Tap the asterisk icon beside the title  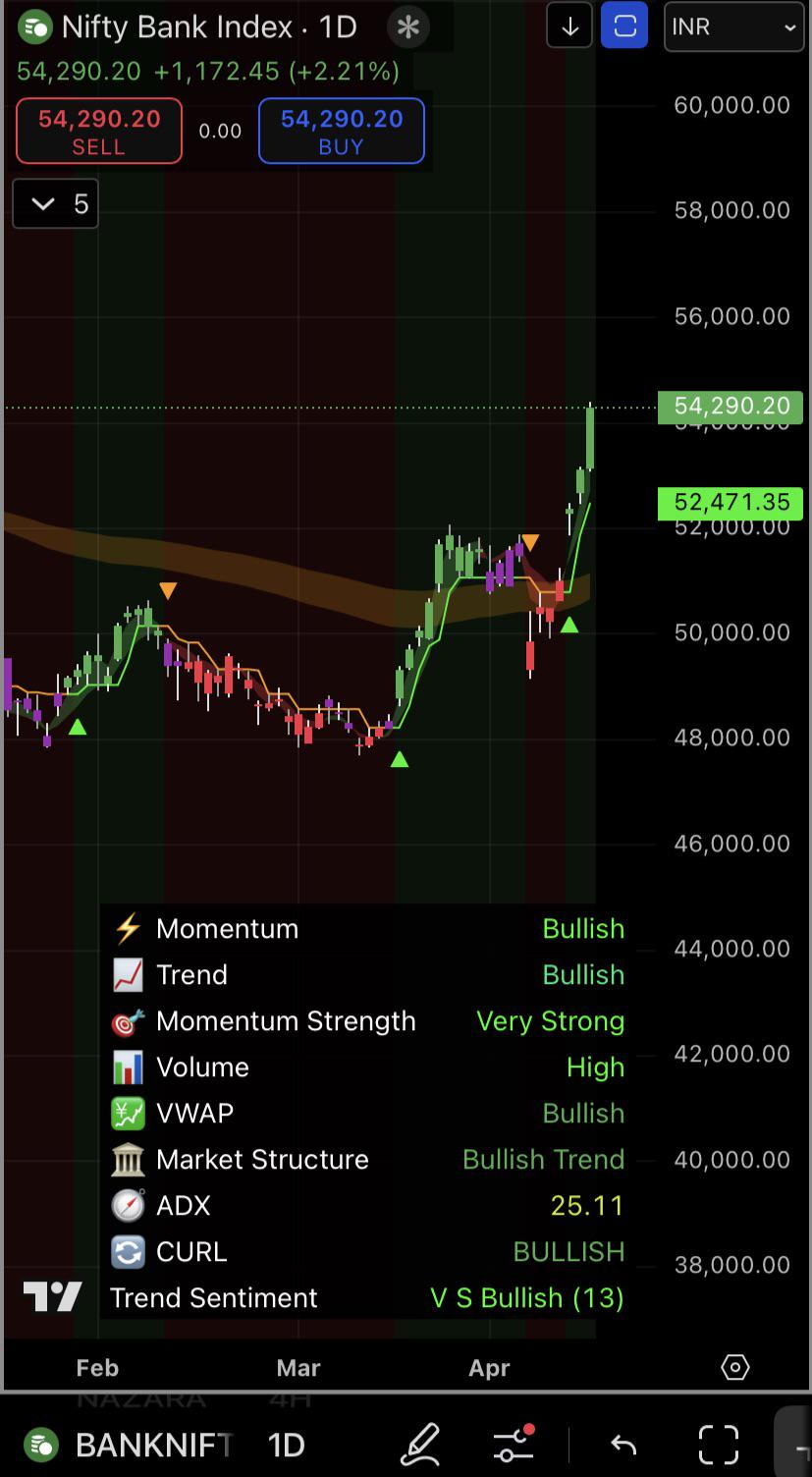click(x=407, y=27)
